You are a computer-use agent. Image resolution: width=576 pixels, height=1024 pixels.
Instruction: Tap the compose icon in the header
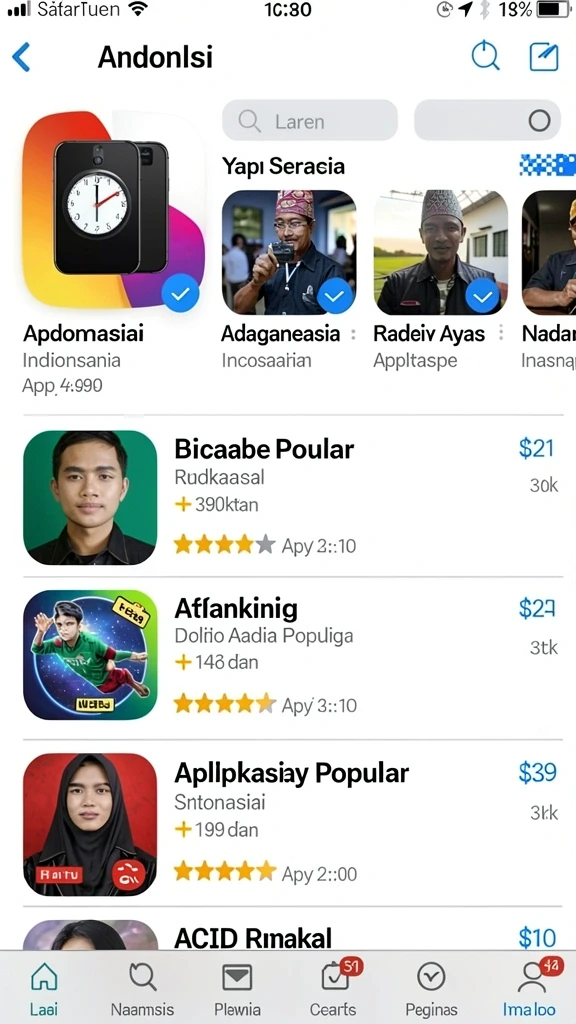point(544,57)
